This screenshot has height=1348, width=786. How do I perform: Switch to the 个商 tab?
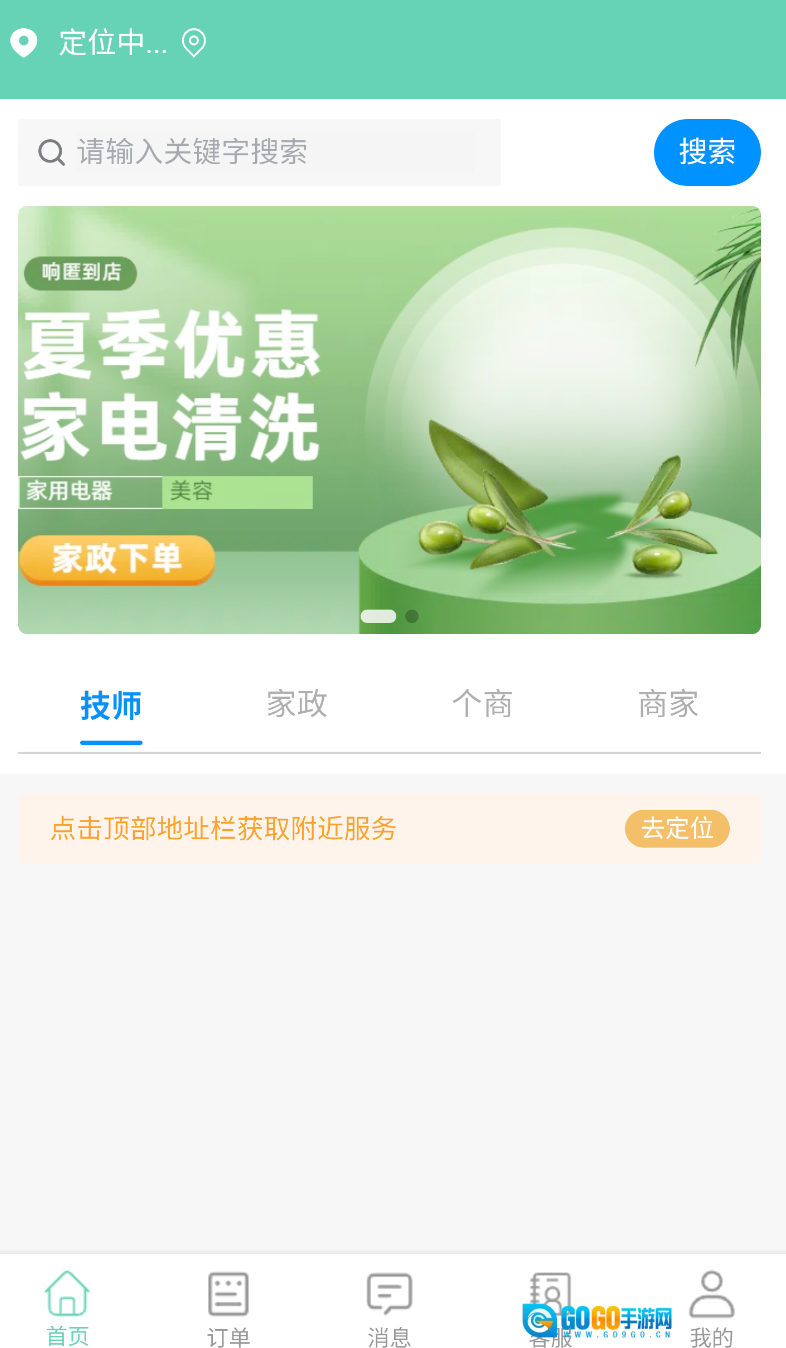482,704
